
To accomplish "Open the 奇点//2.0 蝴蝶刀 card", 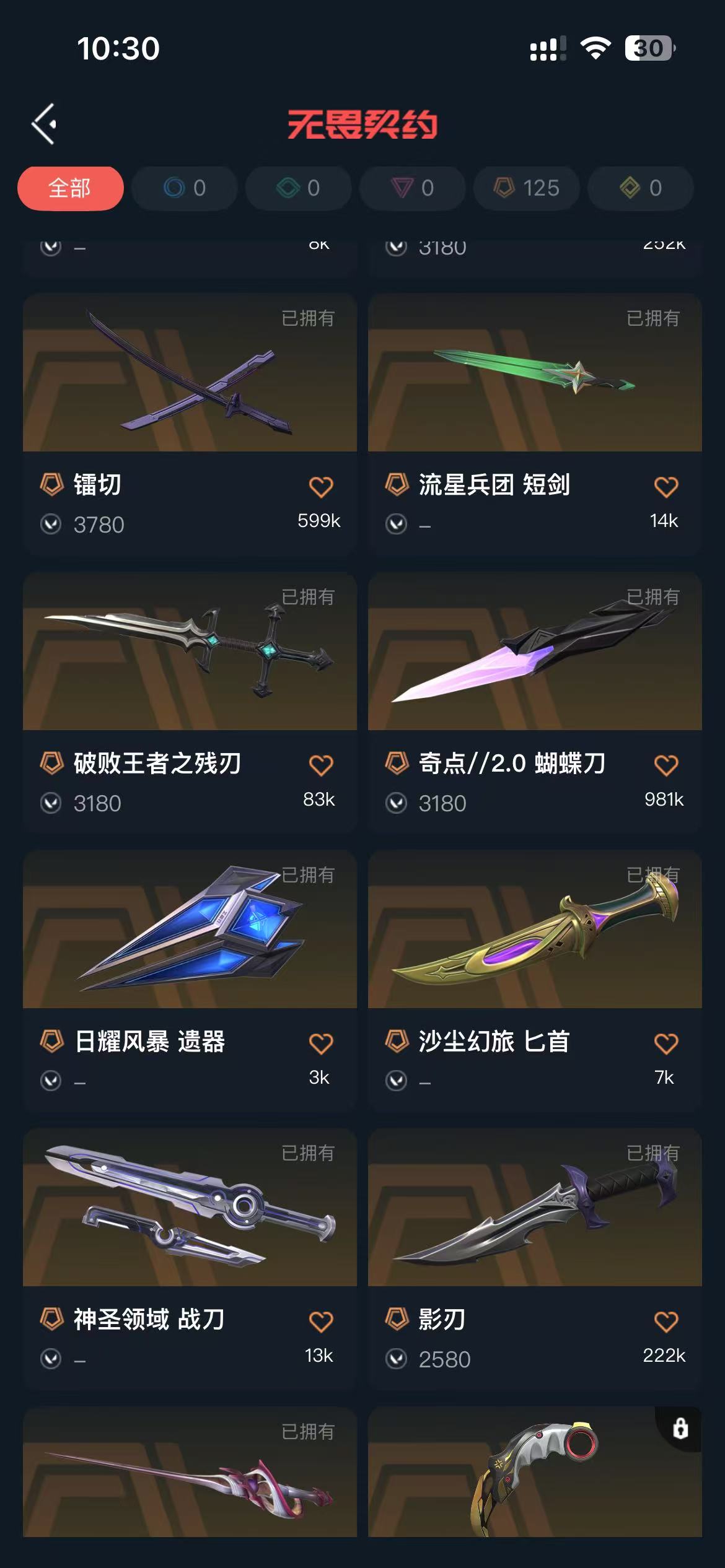I will tap(535, 703).
